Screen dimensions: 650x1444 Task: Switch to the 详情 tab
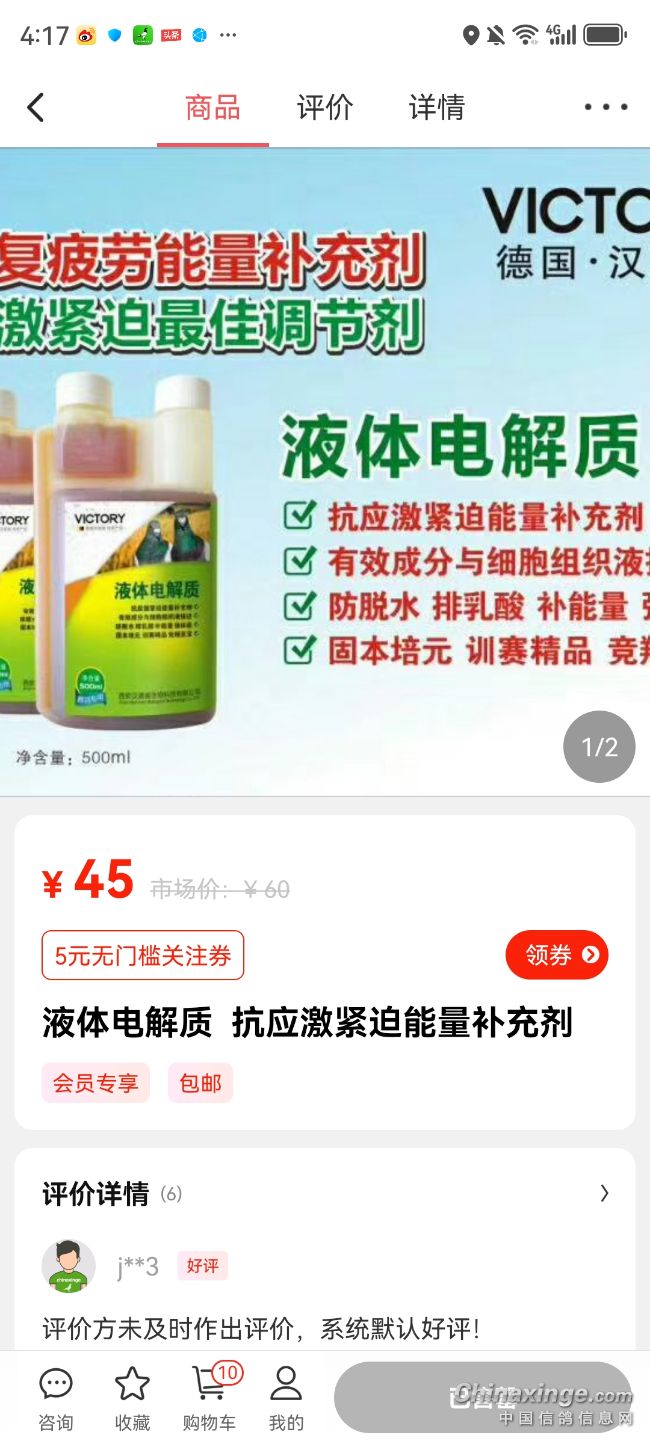(437, 107)
